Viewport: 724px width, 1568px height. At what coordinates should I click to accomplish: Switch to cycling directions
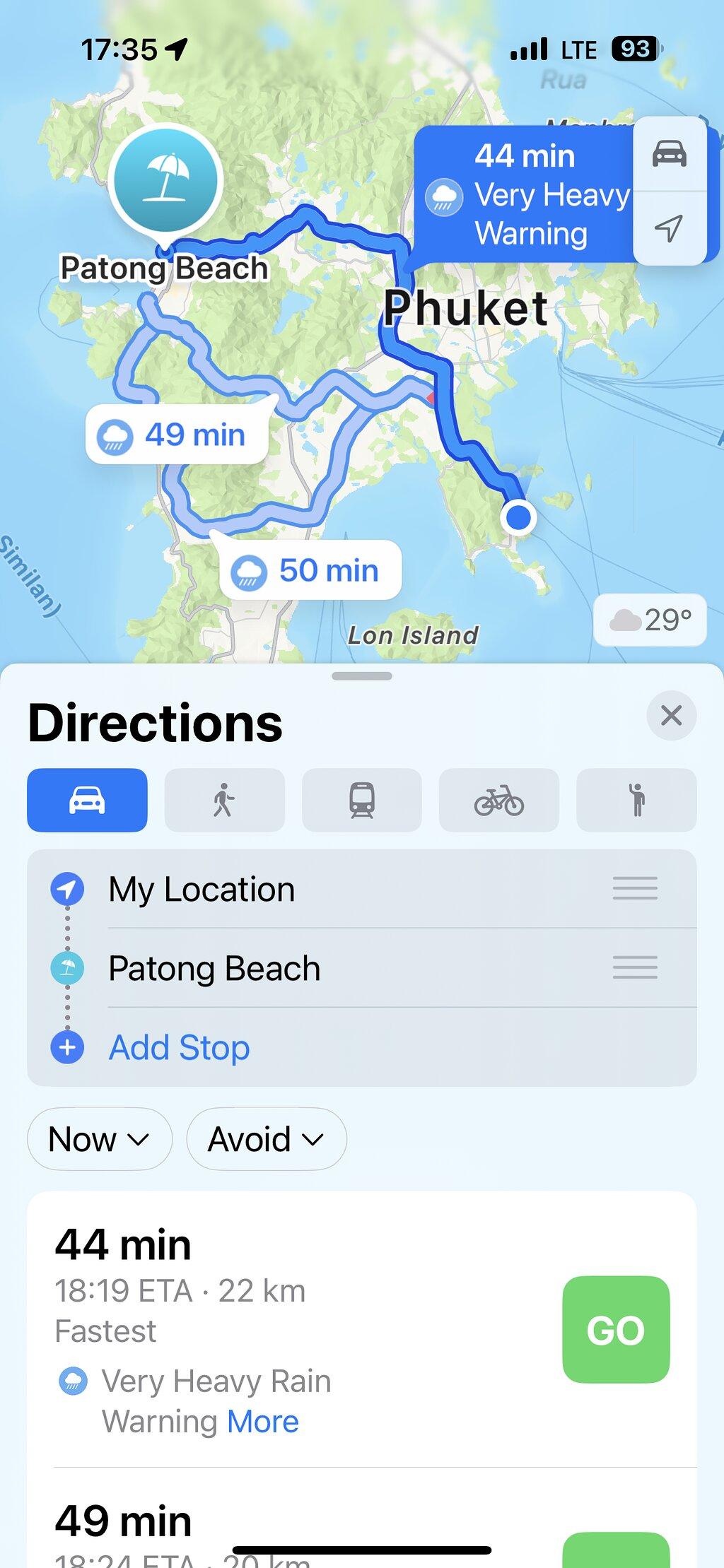coord(499,800)
